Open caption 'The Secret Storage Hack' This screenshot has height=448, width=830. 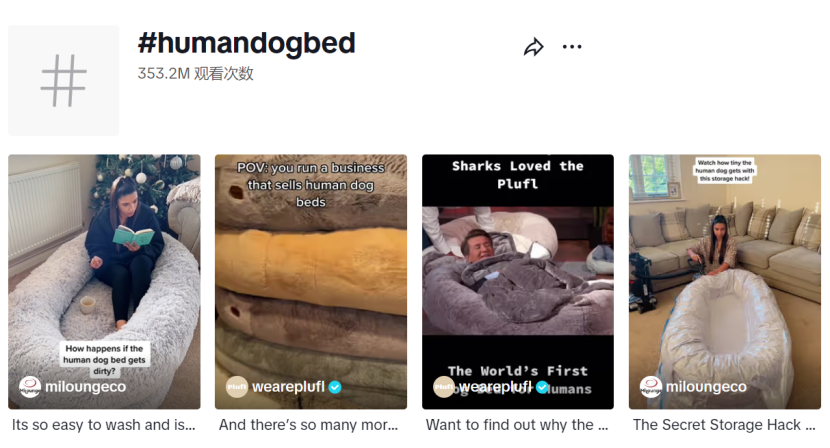(724, 425)
